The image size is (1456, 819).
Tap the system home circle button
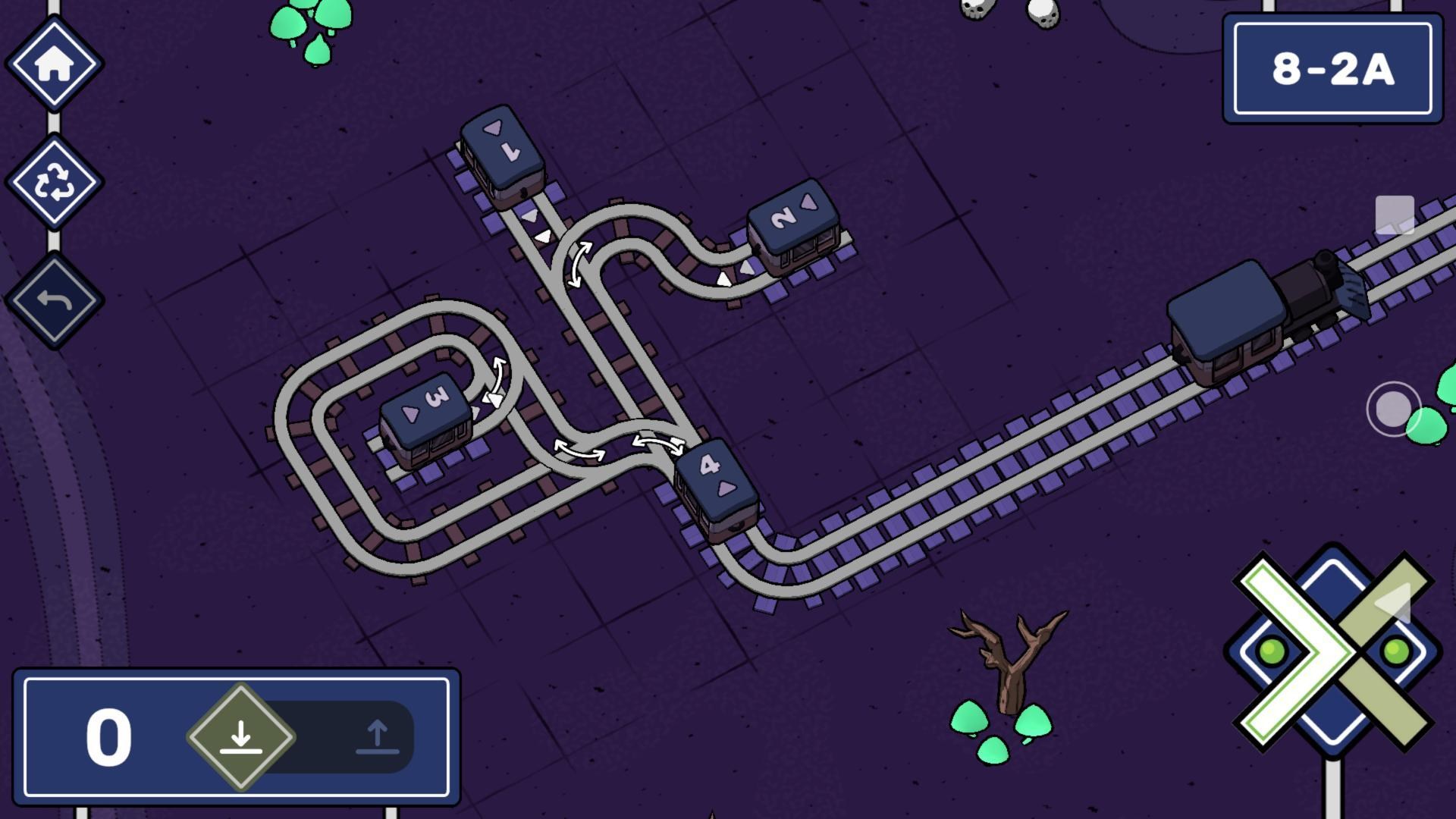click(1394, 409)
